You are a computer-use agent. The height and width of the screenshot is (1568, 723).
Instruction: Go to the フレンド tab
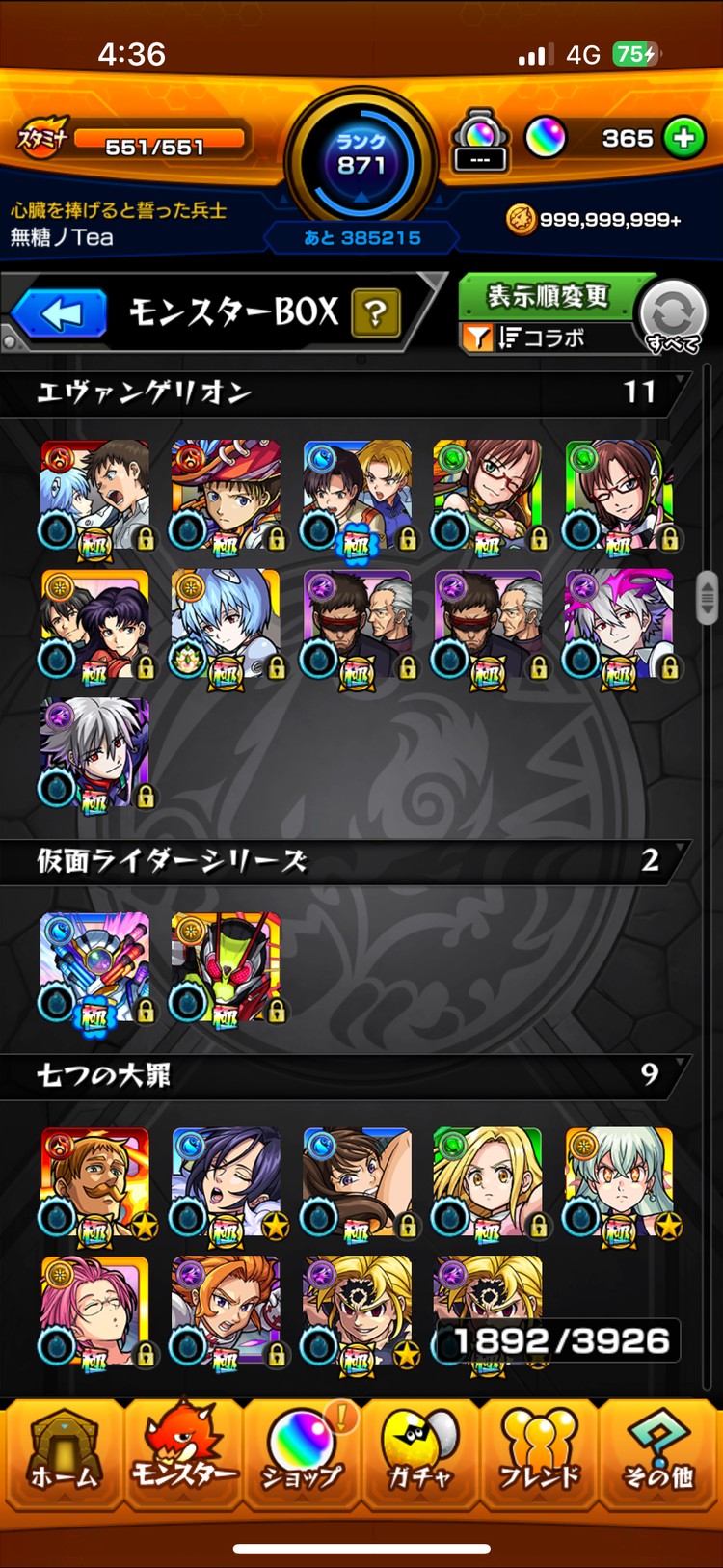coord(540,1454)
